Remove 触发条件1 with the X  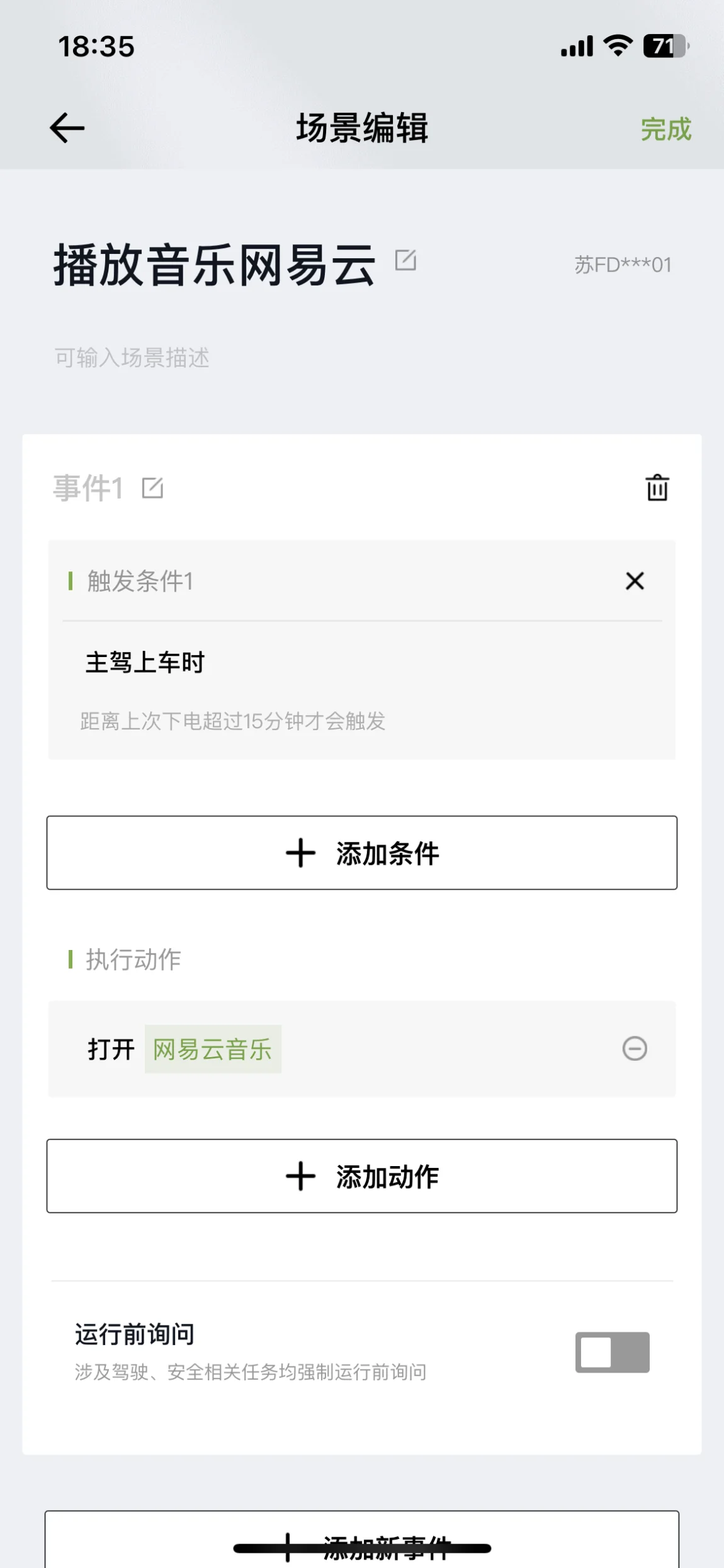point(635,581)
